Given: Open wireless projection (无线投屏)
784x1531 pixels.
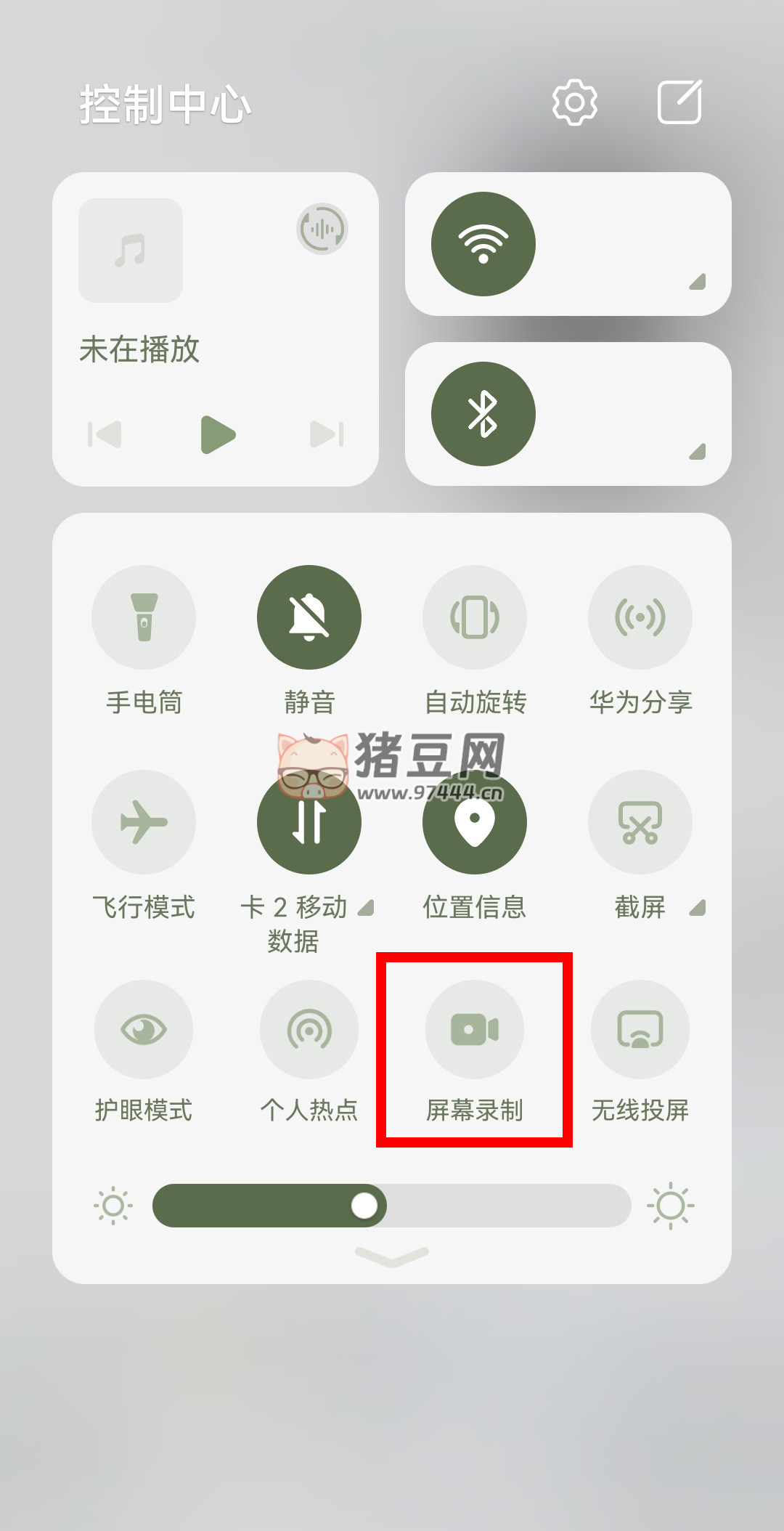Looking at the screenshot, I should (x=640, y=1030).
